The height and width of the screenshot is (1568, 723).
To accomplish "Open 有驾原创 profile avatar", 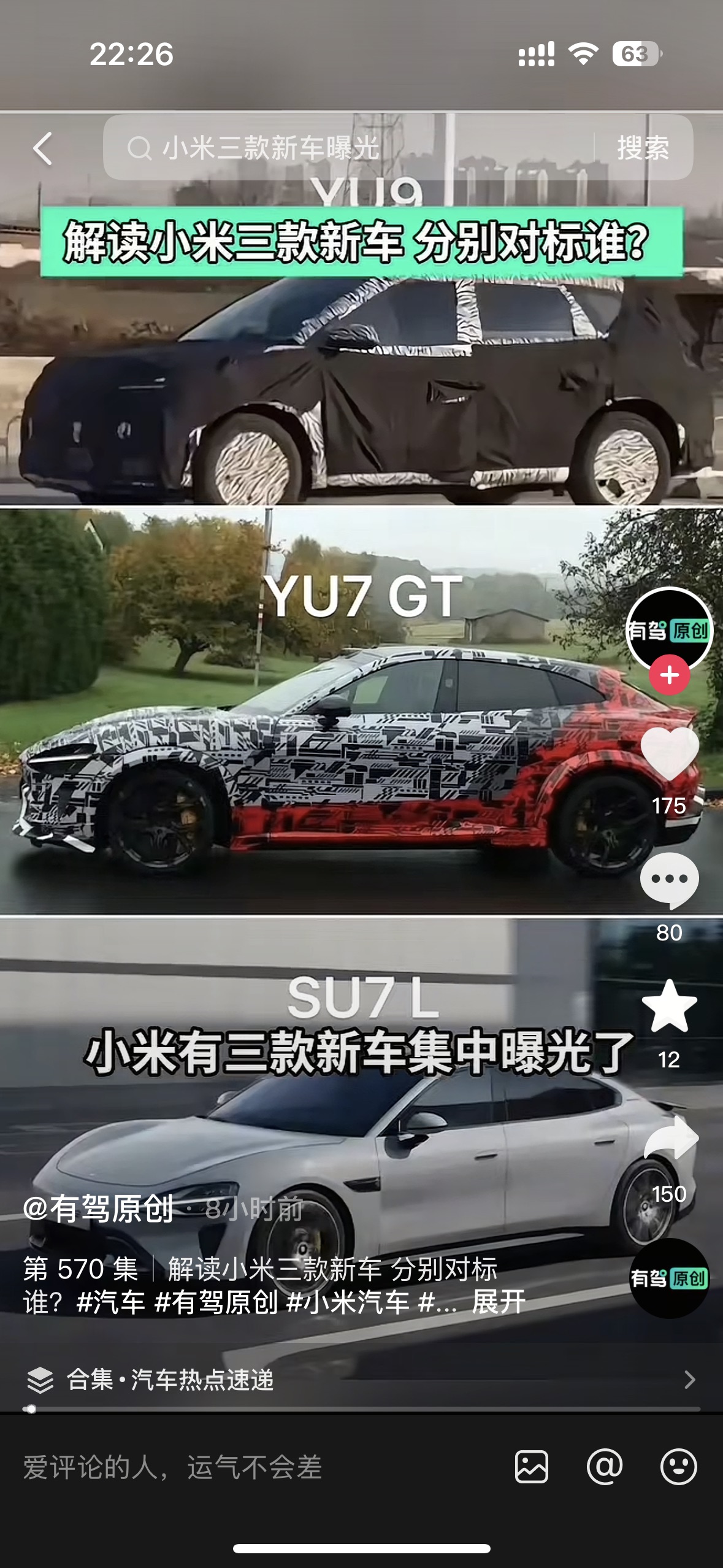I will [x=669, y=628].
